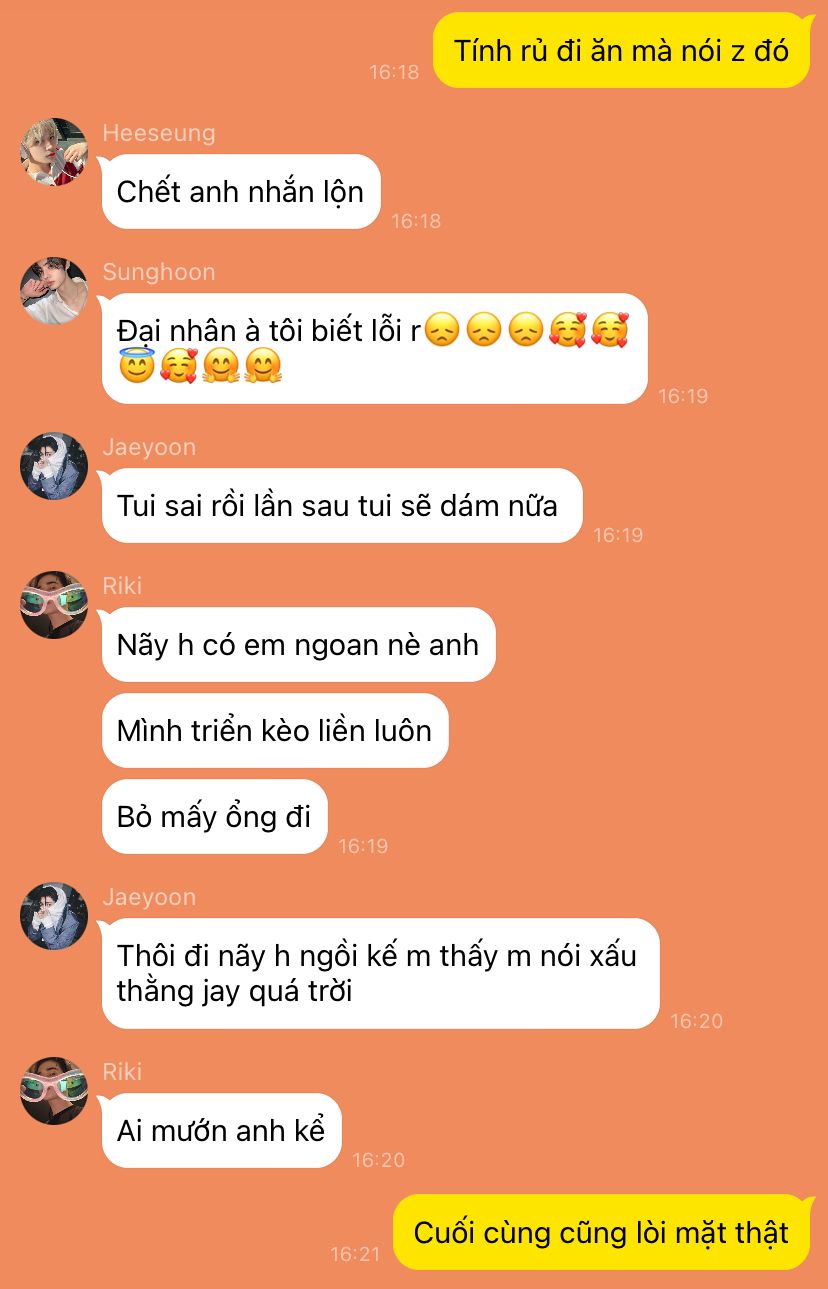Open Heeseung's profile picture
The width and height of the screenshot is (828, 1289).
click(x=54, y=152)
